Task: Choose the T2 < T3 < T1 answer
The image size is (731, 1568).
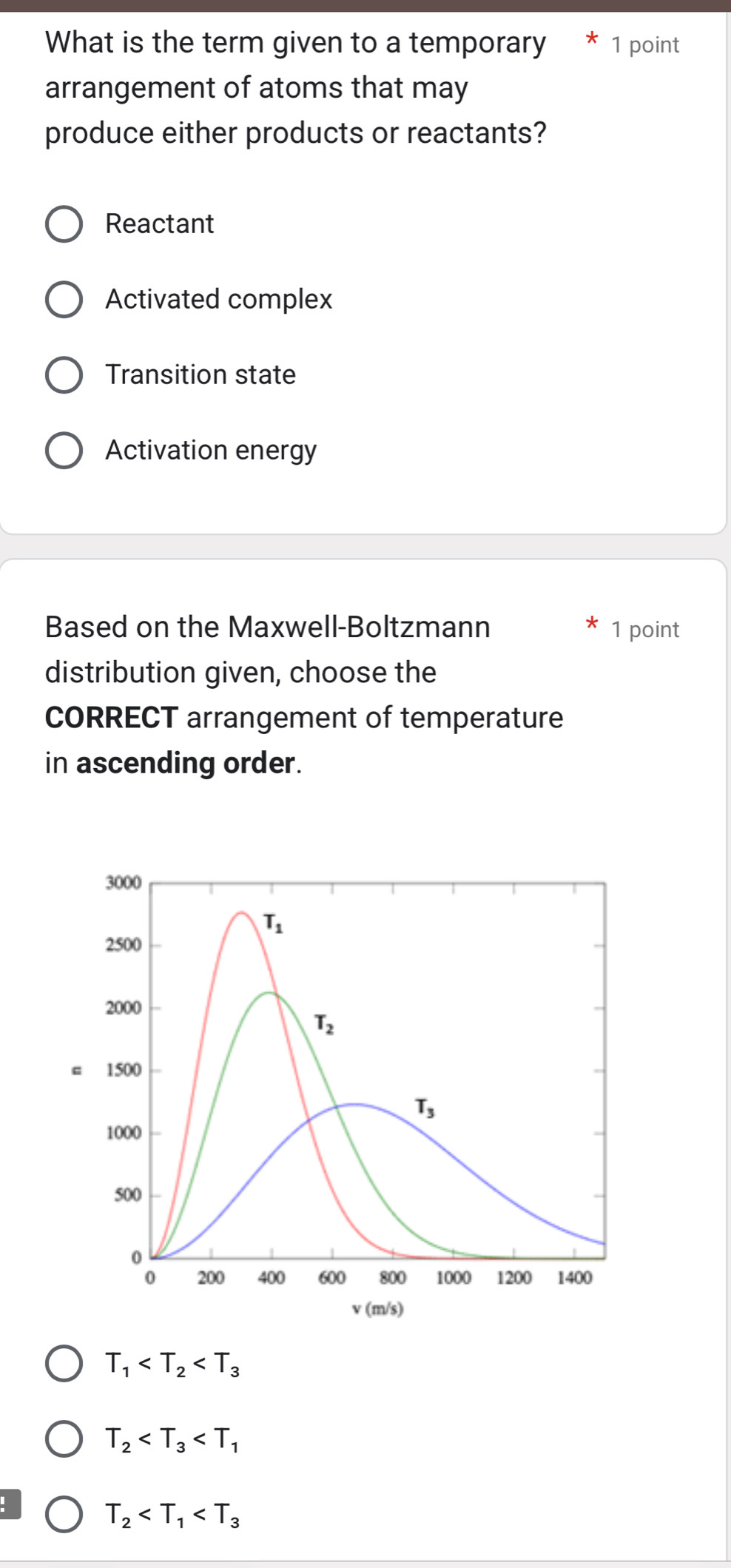Action: [x=65, y=1439]
